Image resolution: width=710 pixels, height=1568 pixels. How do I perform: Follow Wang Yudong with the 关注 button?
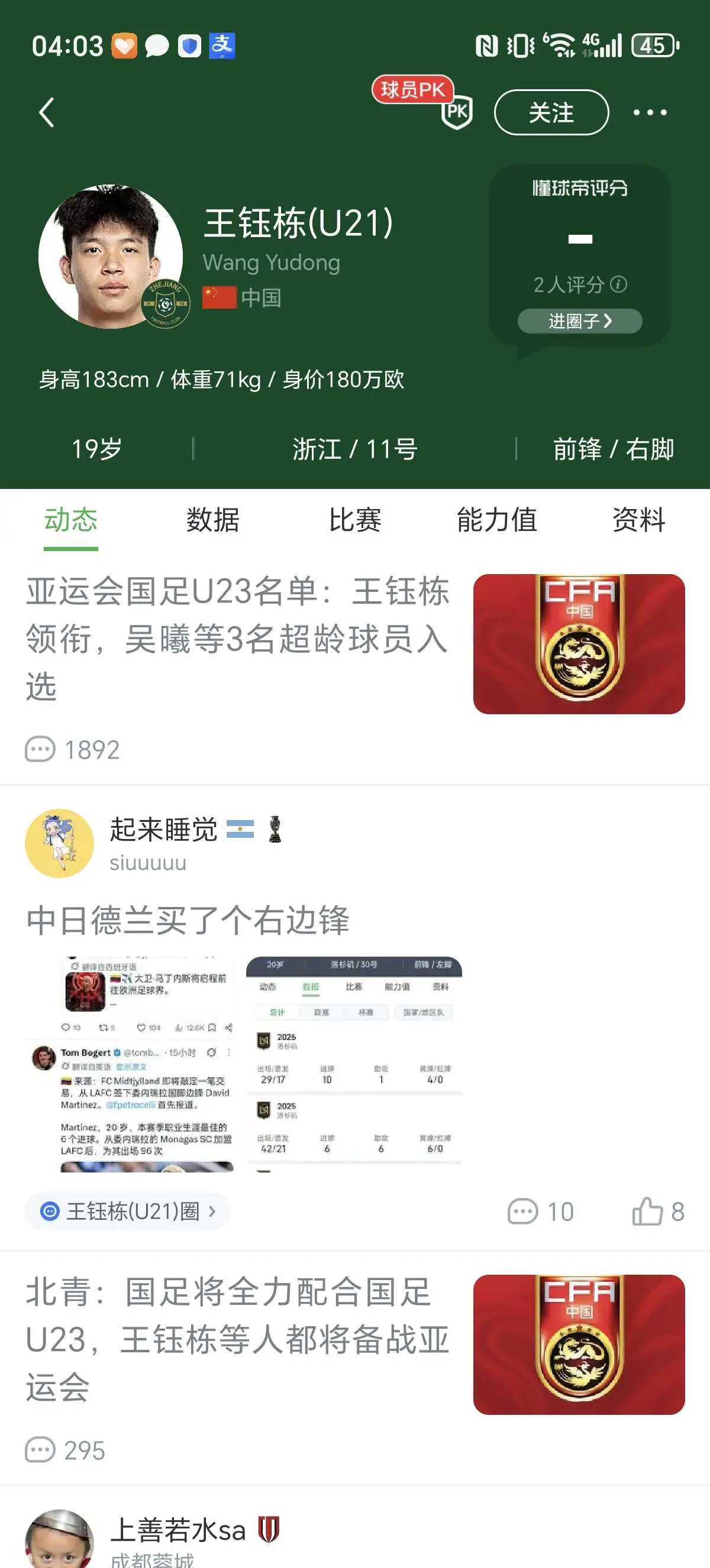pos(551,112)
